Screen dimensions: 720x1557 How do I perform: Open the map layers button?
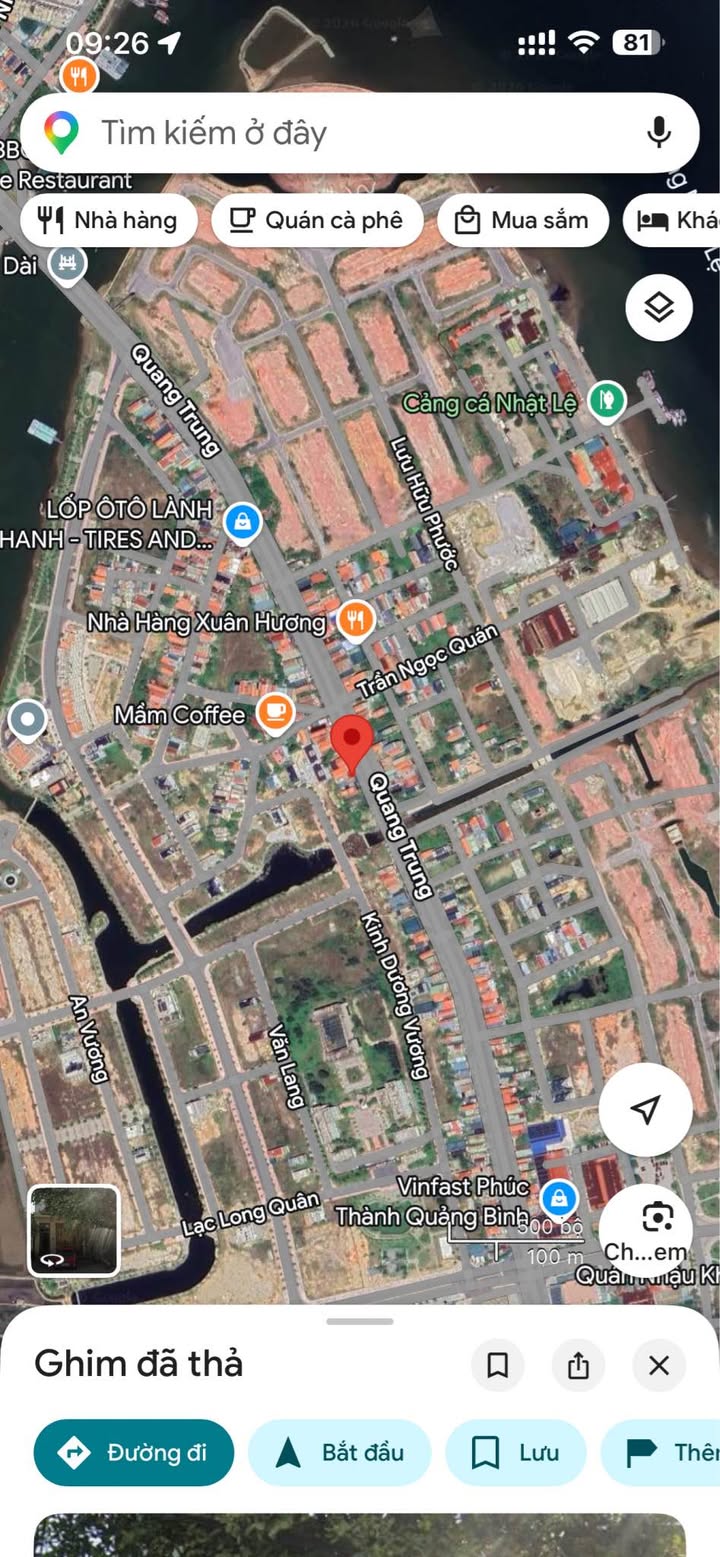659,307
